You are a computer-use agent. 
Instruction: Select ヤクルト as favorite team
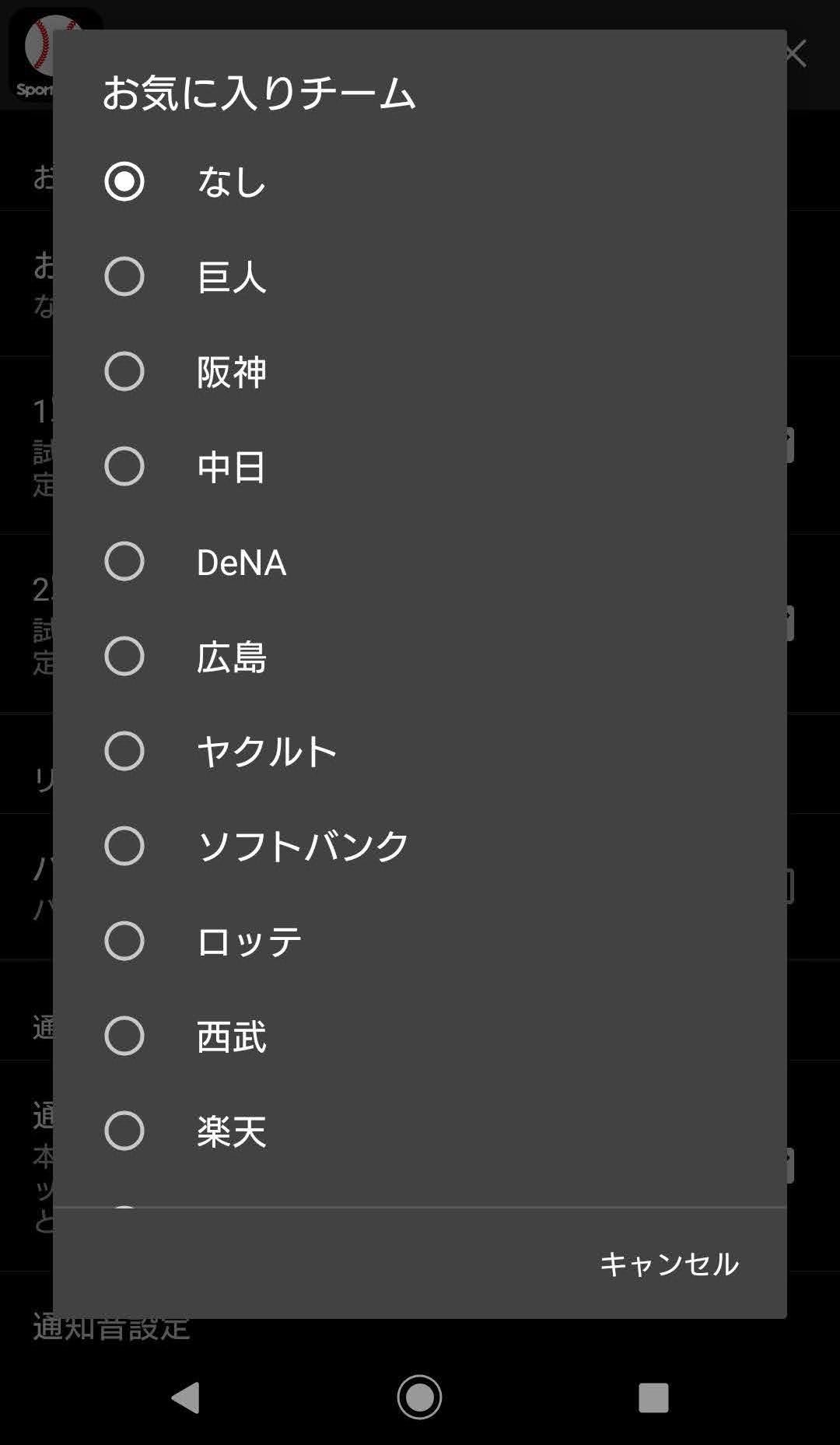click(420, 751)
